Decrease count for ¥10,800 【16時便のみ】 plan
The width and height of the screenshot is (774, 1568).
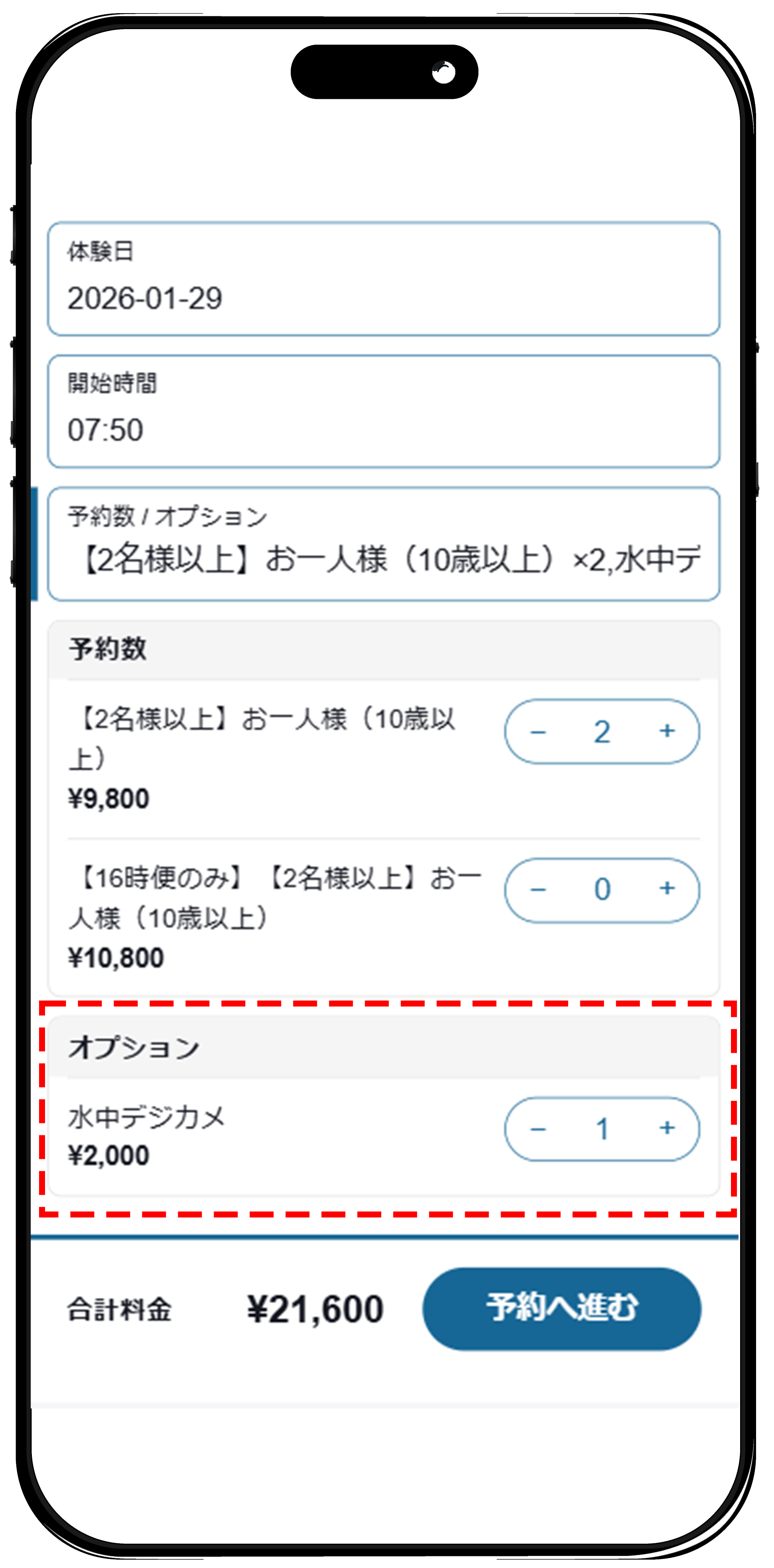point(538,890)
